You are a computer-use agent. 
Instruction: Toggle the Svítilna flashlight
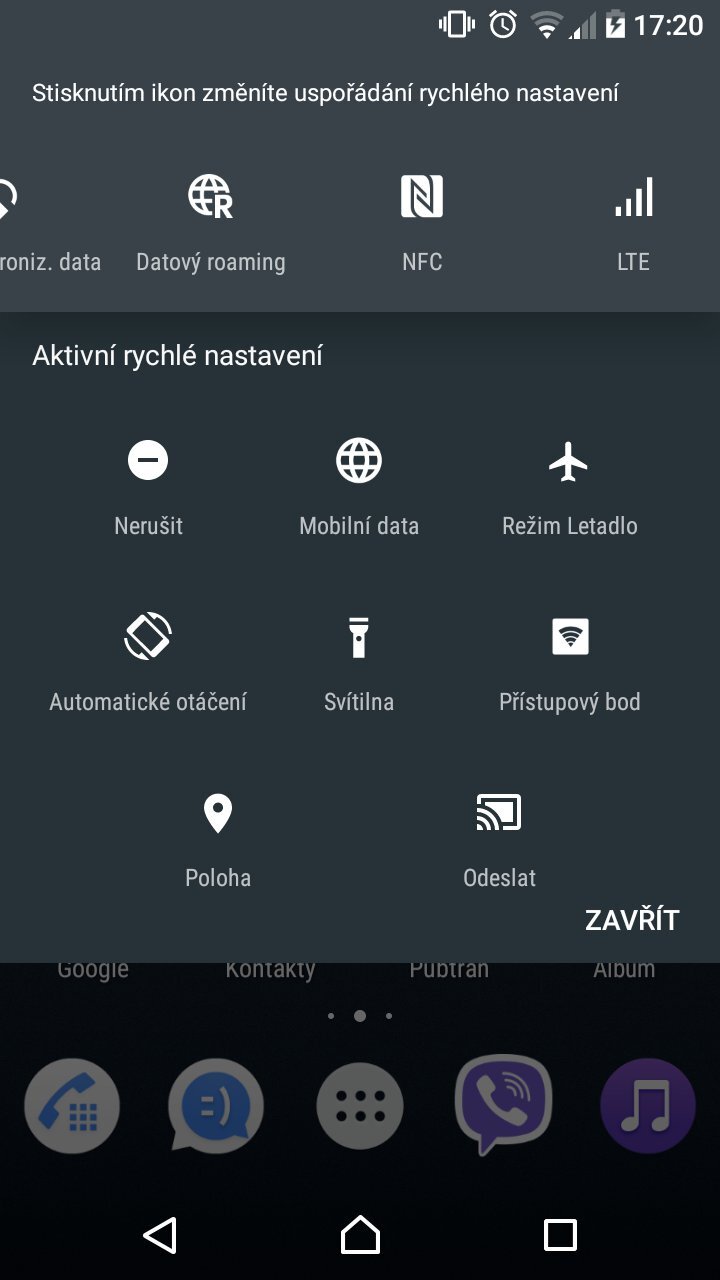point(359,636)
